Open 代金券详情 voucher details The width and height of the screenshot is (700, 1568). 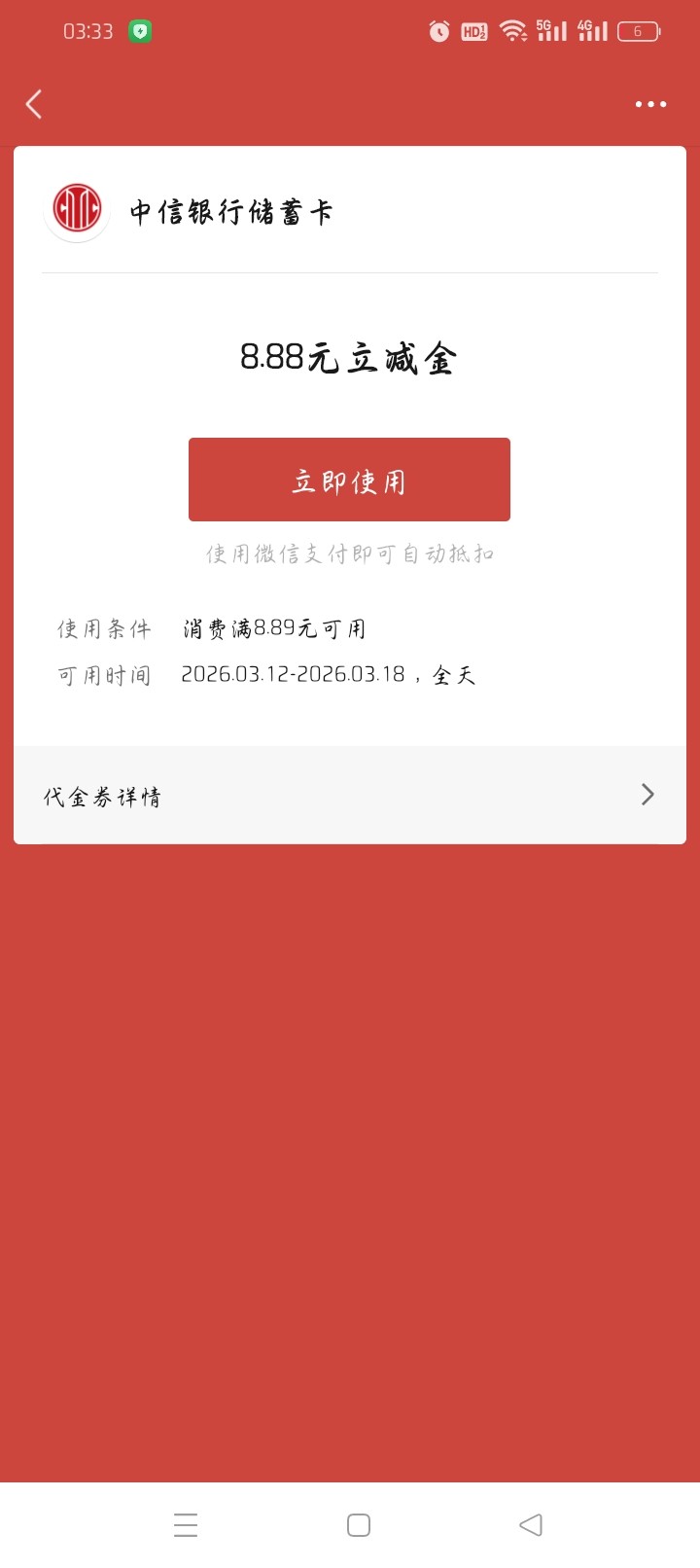(349, 796)
